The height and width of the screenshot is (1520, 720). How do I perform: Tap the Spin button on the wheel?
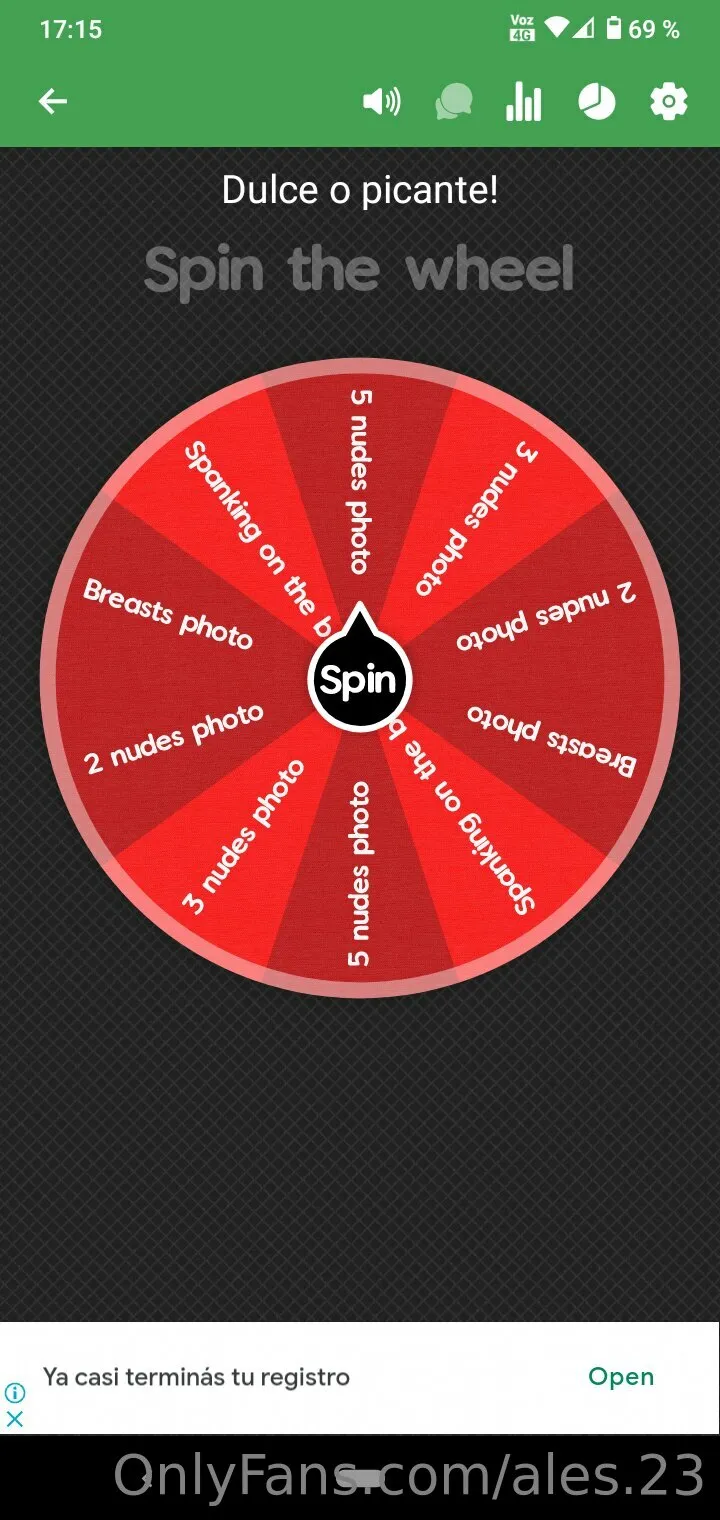359,680
